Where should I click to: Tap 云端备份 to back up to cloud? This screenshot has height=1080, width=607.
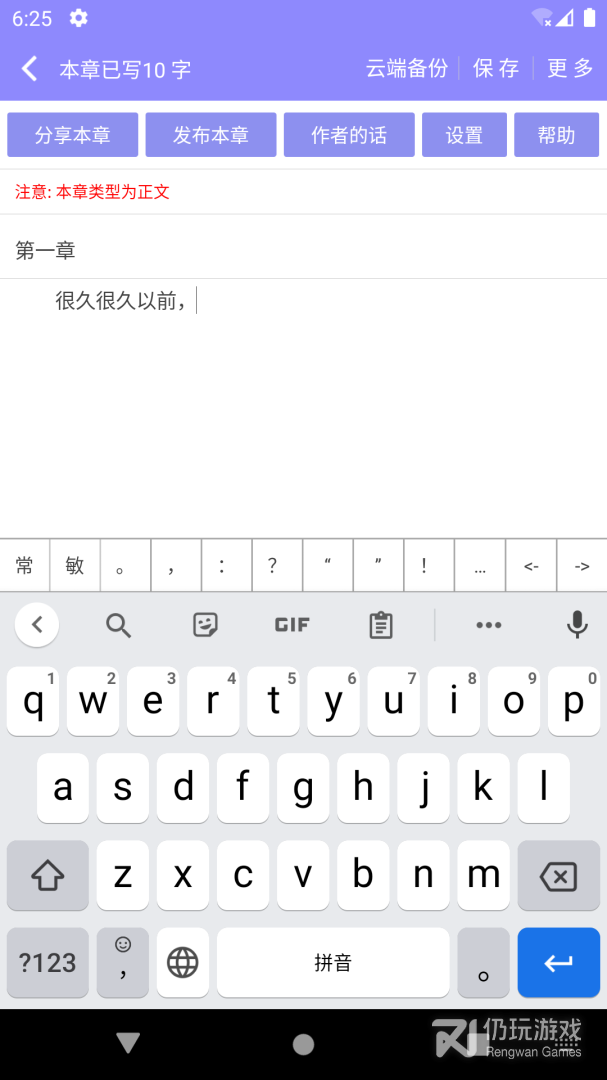(407, 68)
